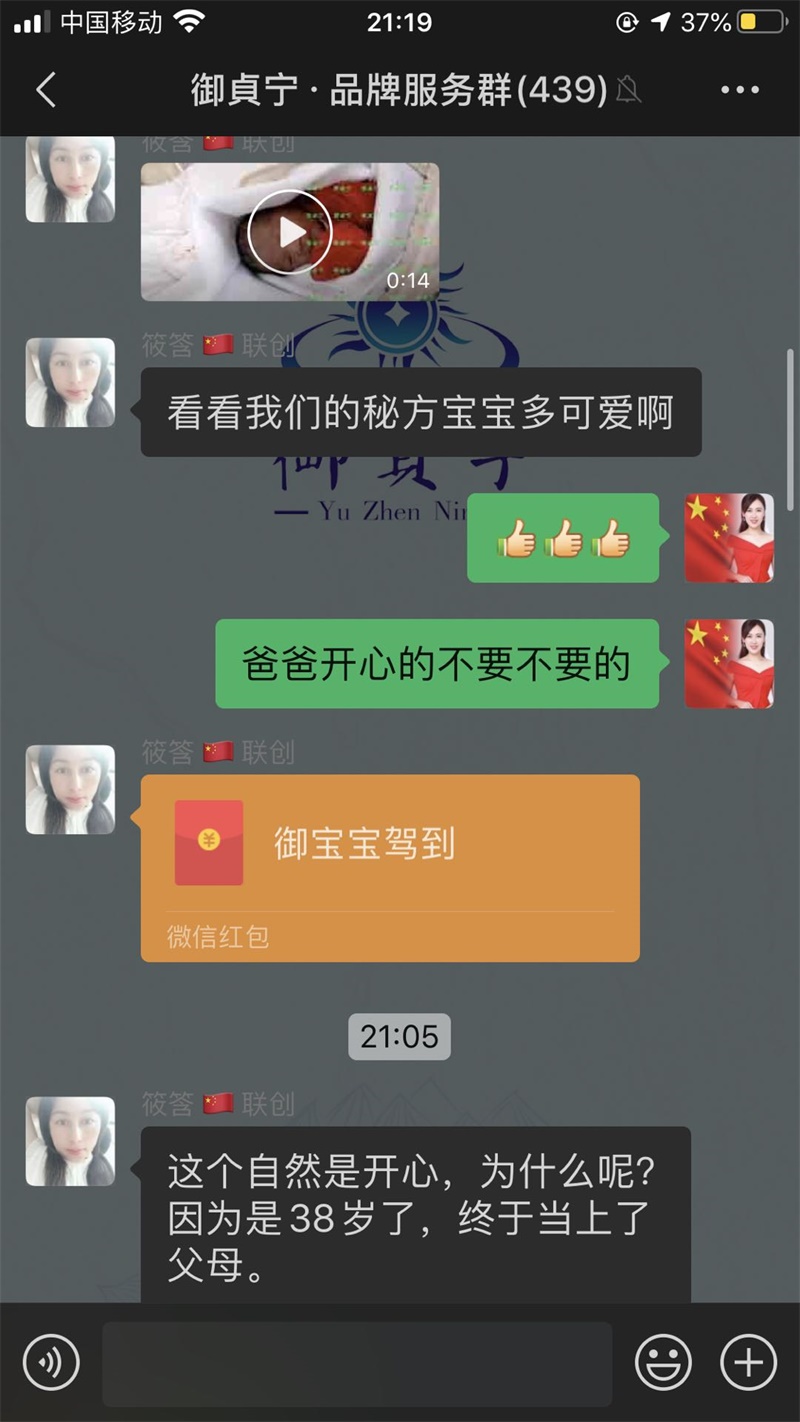Switch to voice message input
Screen dimensions: 800x1422
[51, 1362]
